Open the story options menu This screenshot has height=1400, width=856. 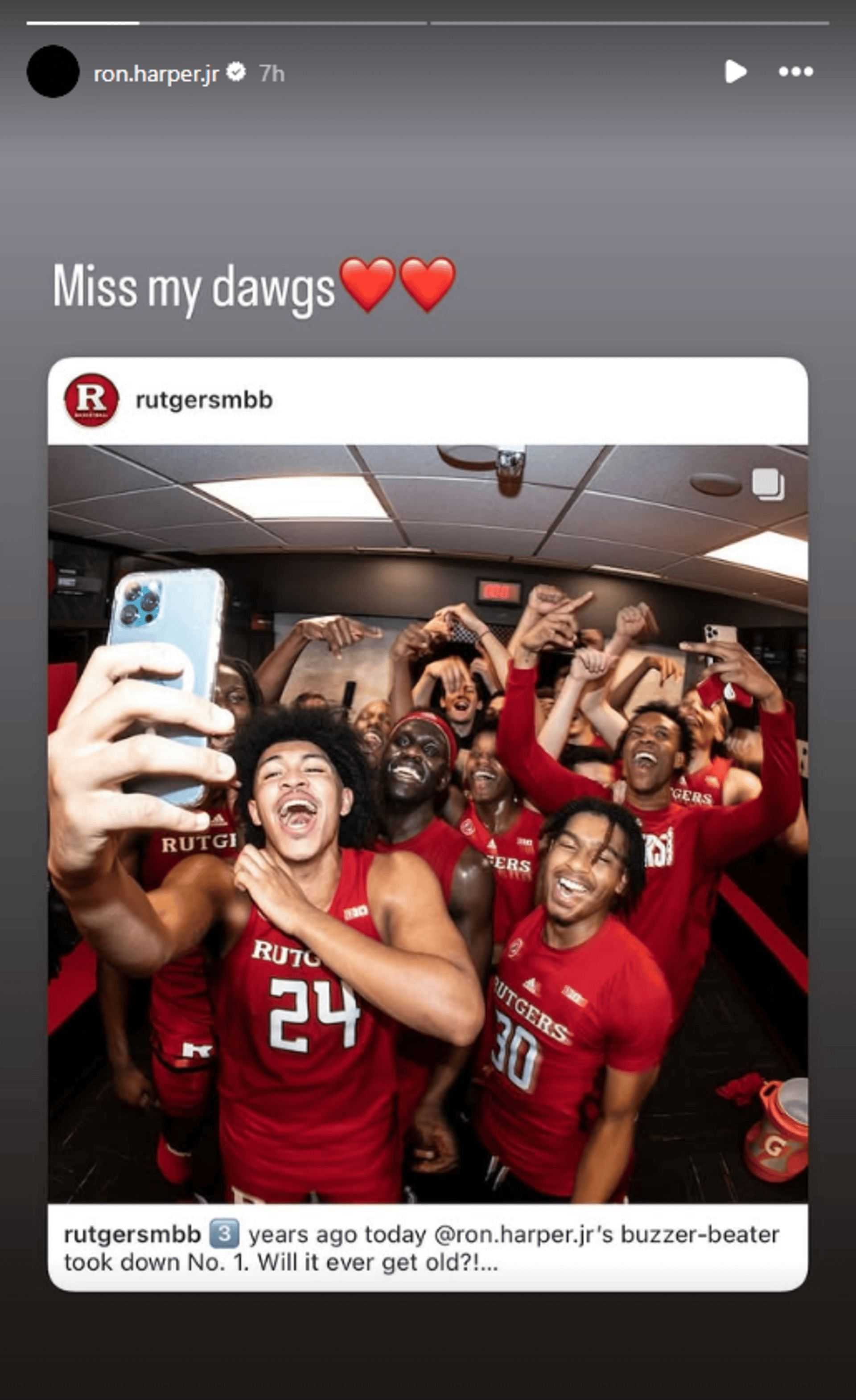tap(795, 72)
